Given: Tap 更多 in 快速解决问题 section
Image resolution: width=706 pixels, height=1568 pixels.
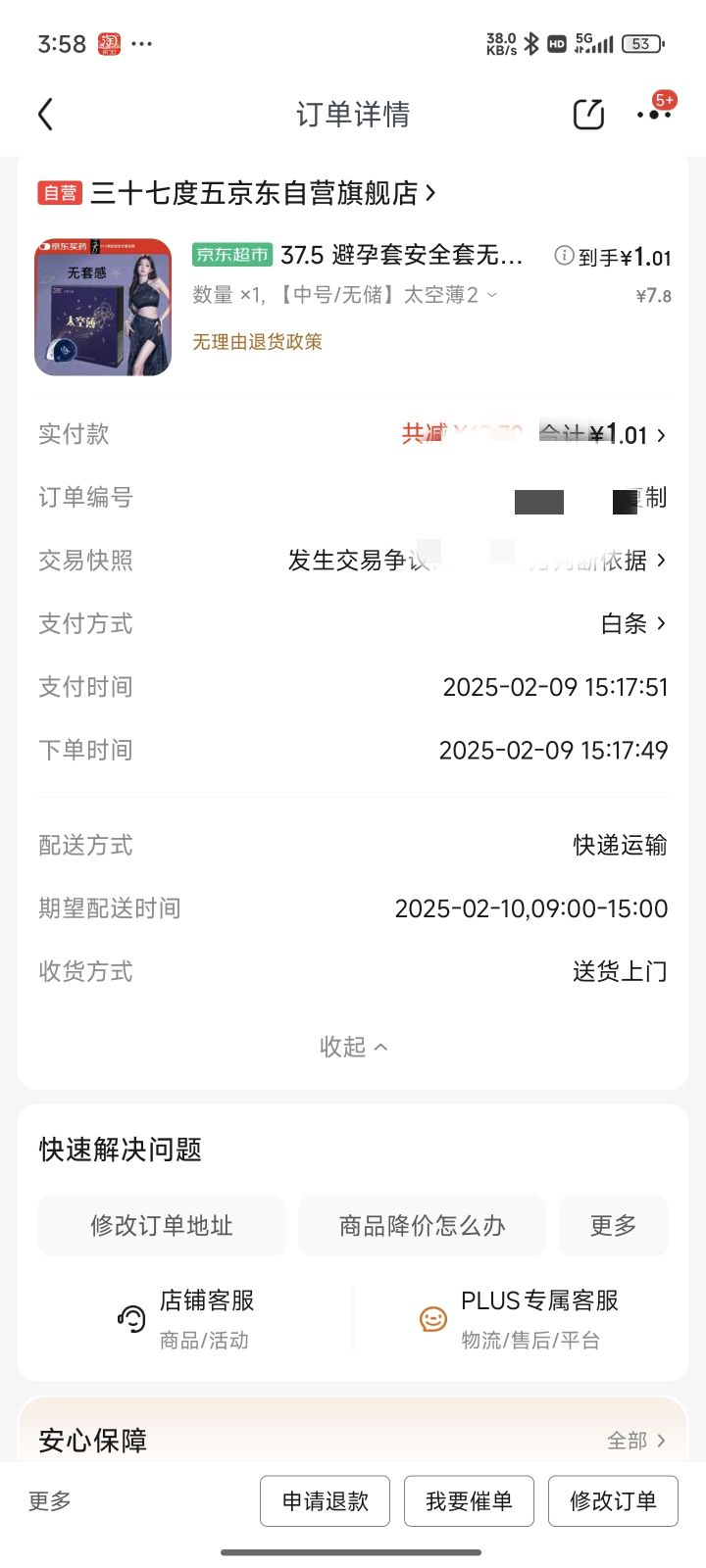Looking at the screenshot, I should pos(613,1225).
